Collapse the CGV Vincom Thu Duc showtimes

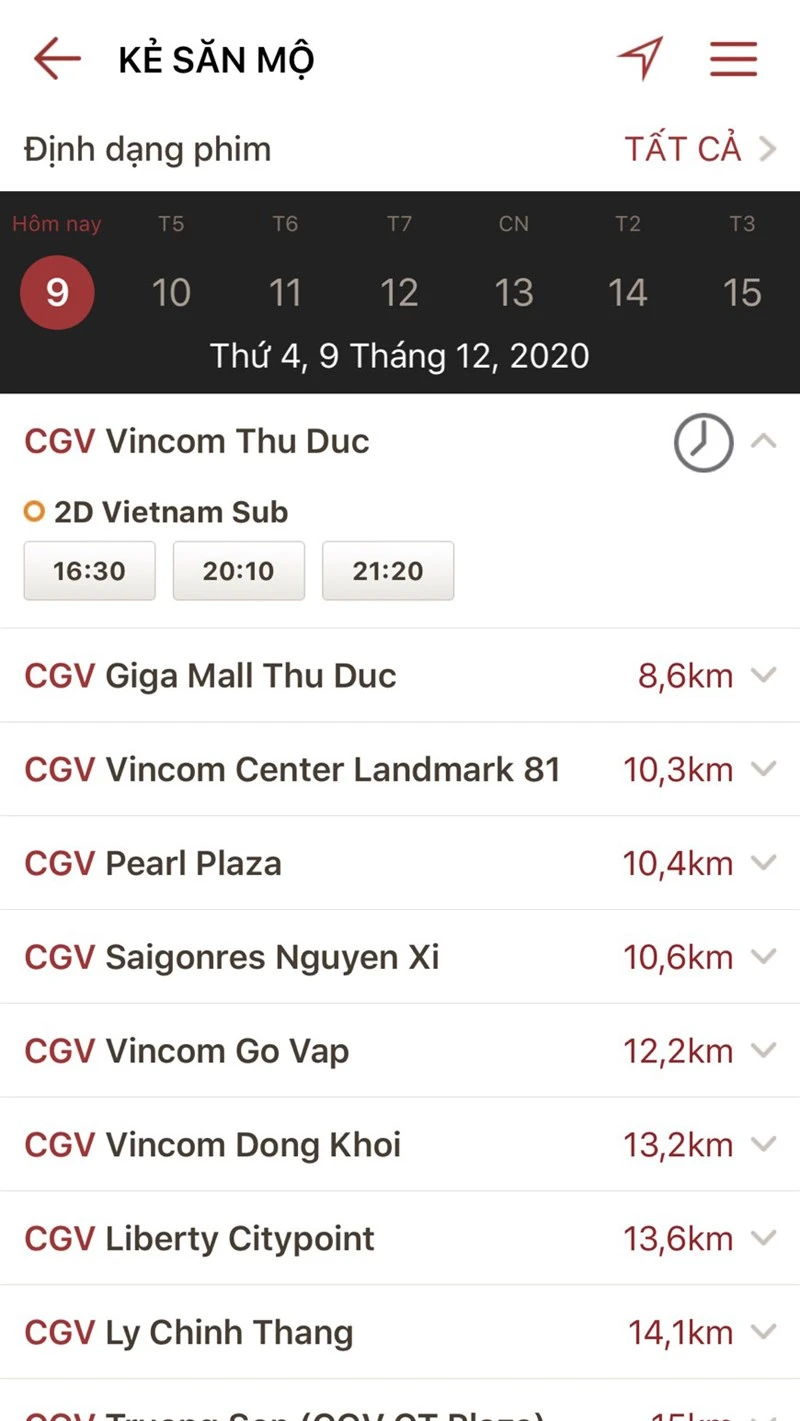(763, 441)
